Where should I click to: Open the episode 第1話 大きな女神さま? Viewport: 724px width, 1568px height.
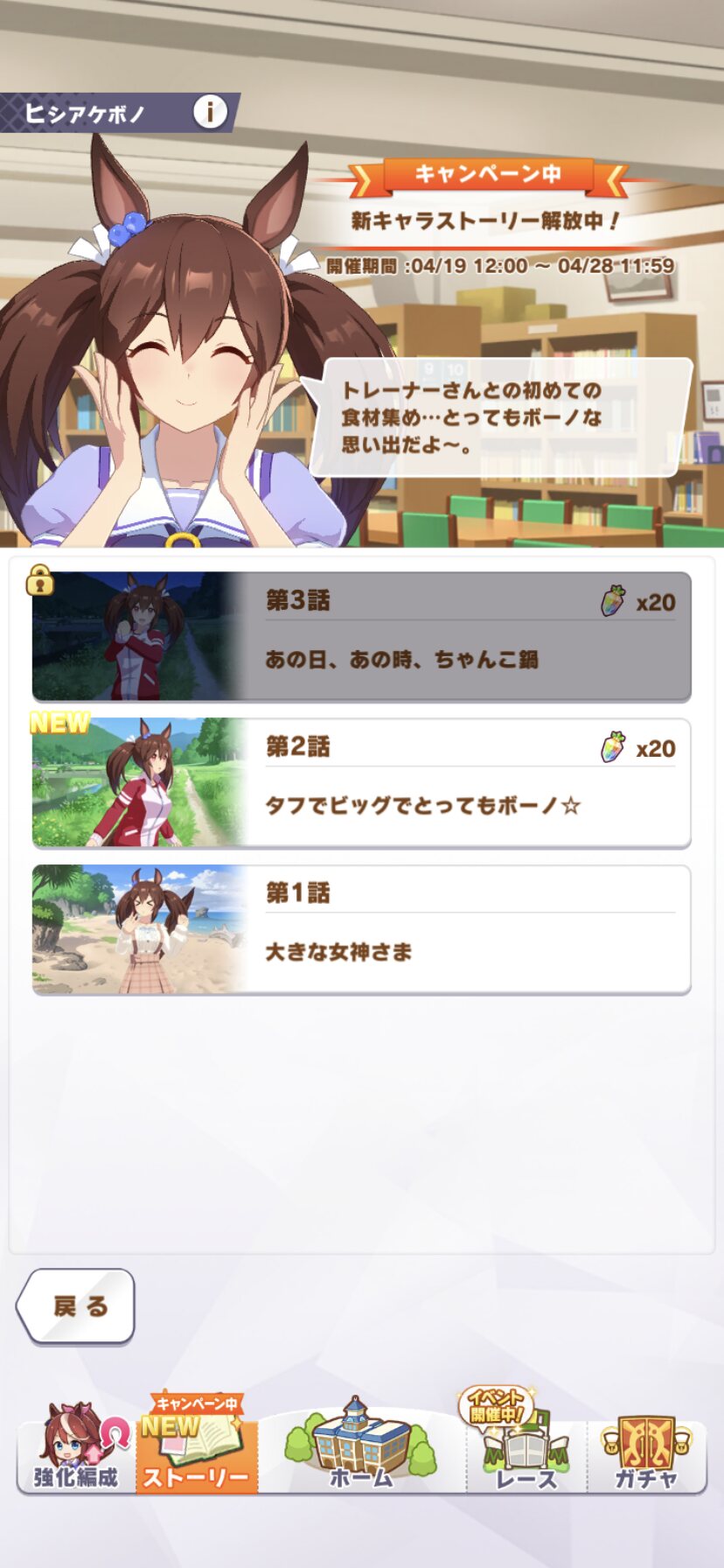pyautogui.click(x=361, y=928)
